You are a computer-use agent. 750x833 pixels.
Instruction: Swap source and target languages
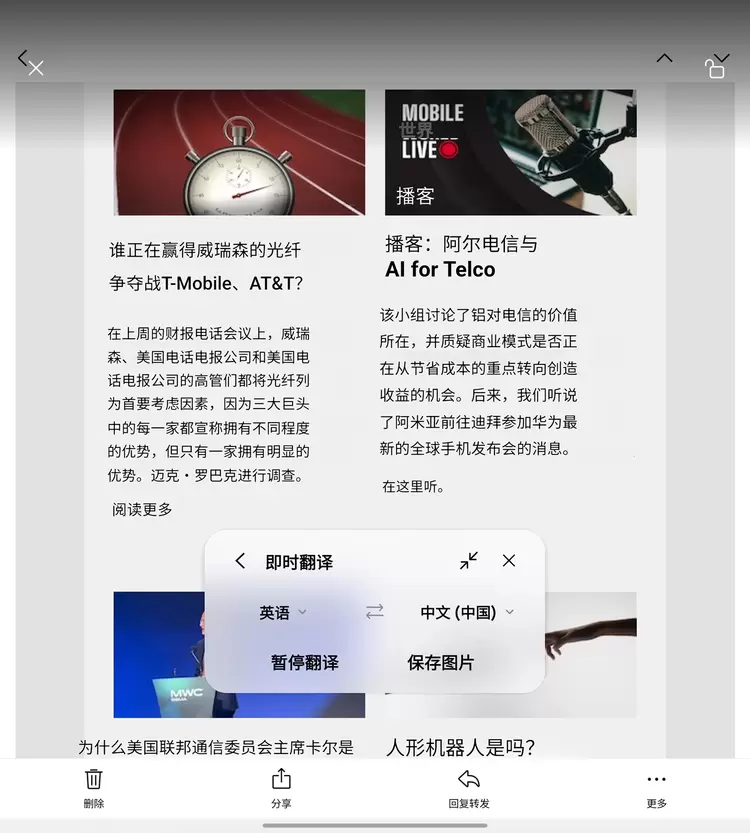coord(374,612)
